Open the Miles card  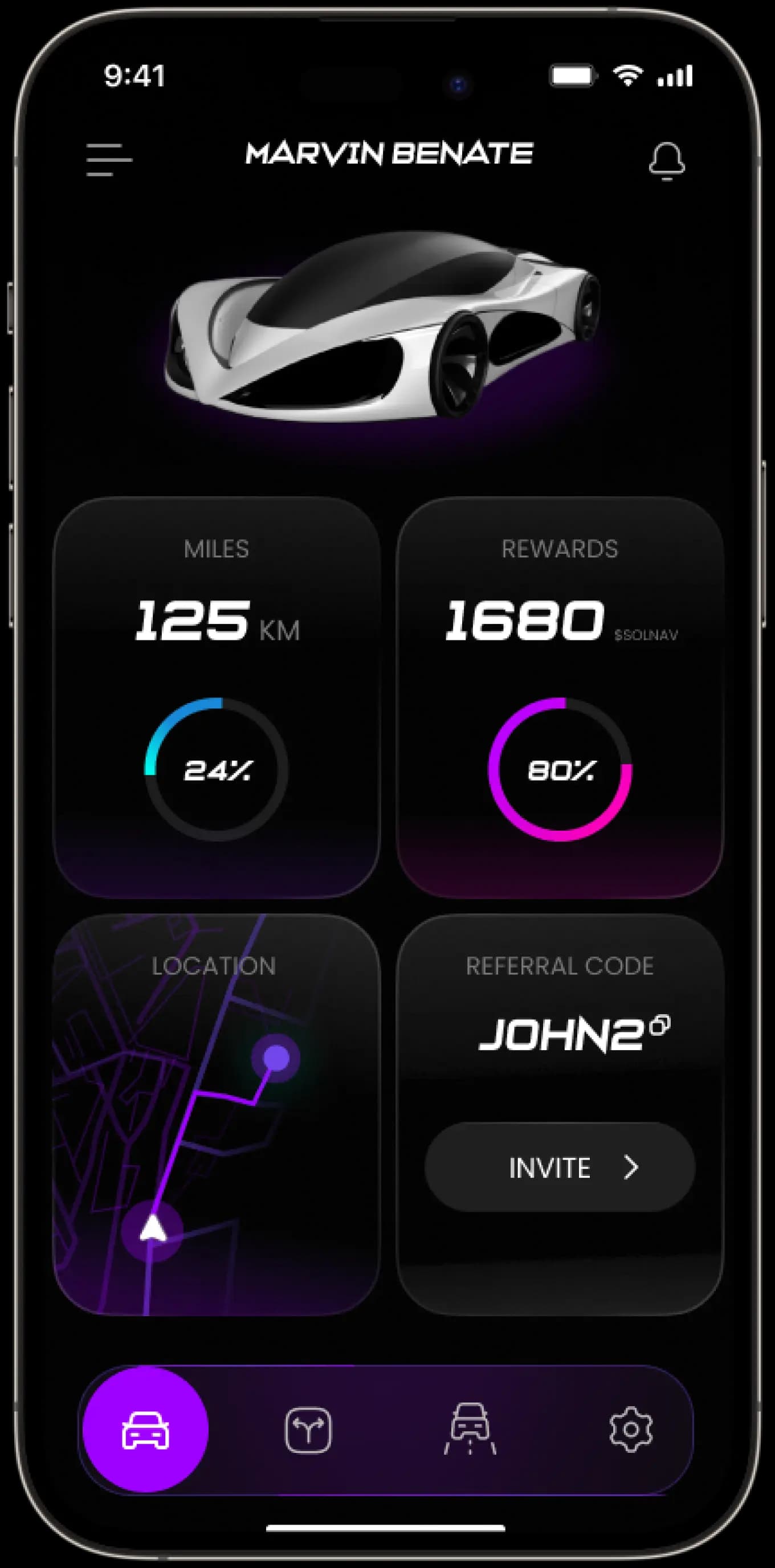pyautogui.click(x=217, y=697)
